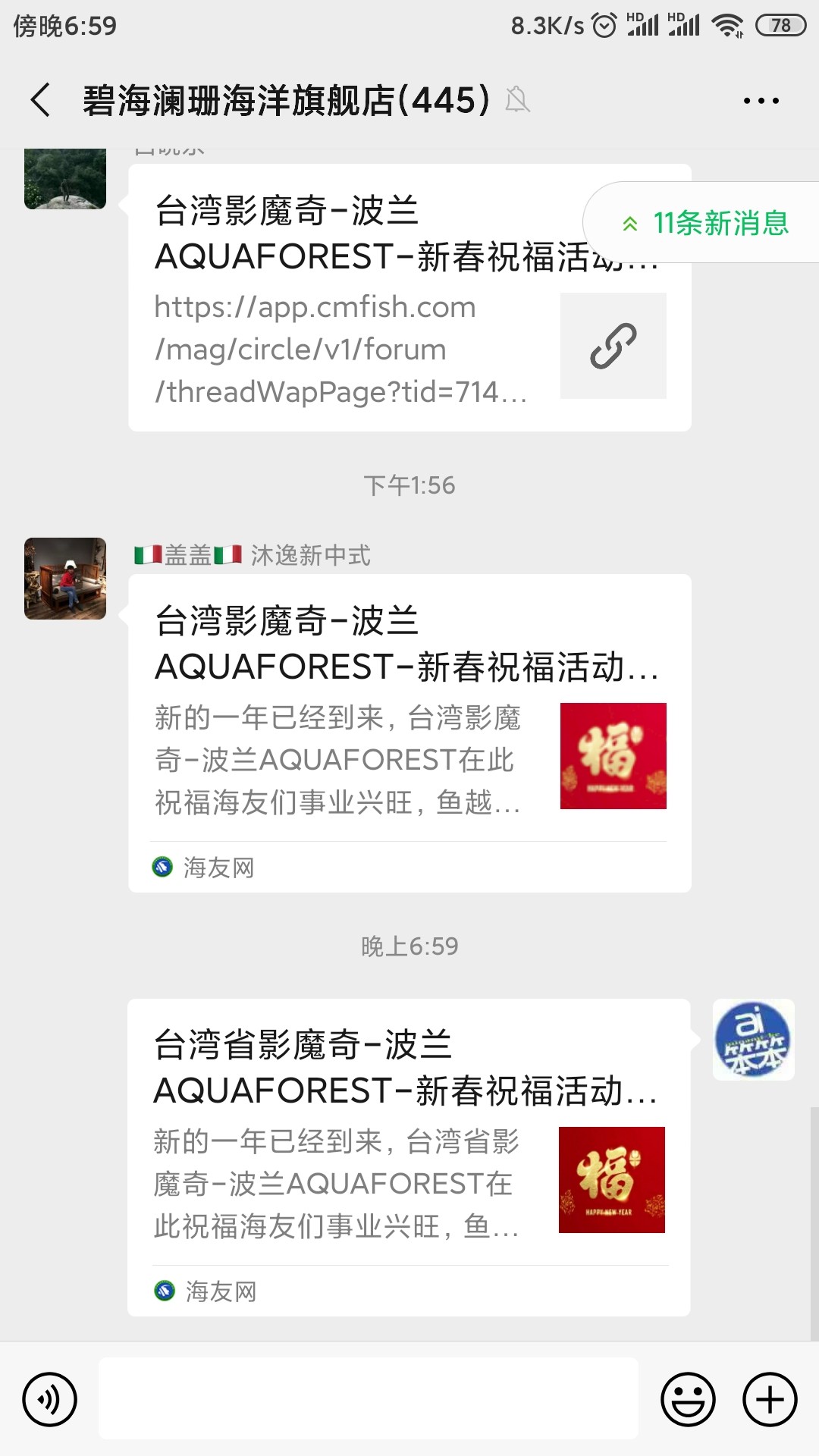Open my sent 台湾省影魔奇 article card
The height and width of the screenshot is (1456, 819).
(408, 1156)
